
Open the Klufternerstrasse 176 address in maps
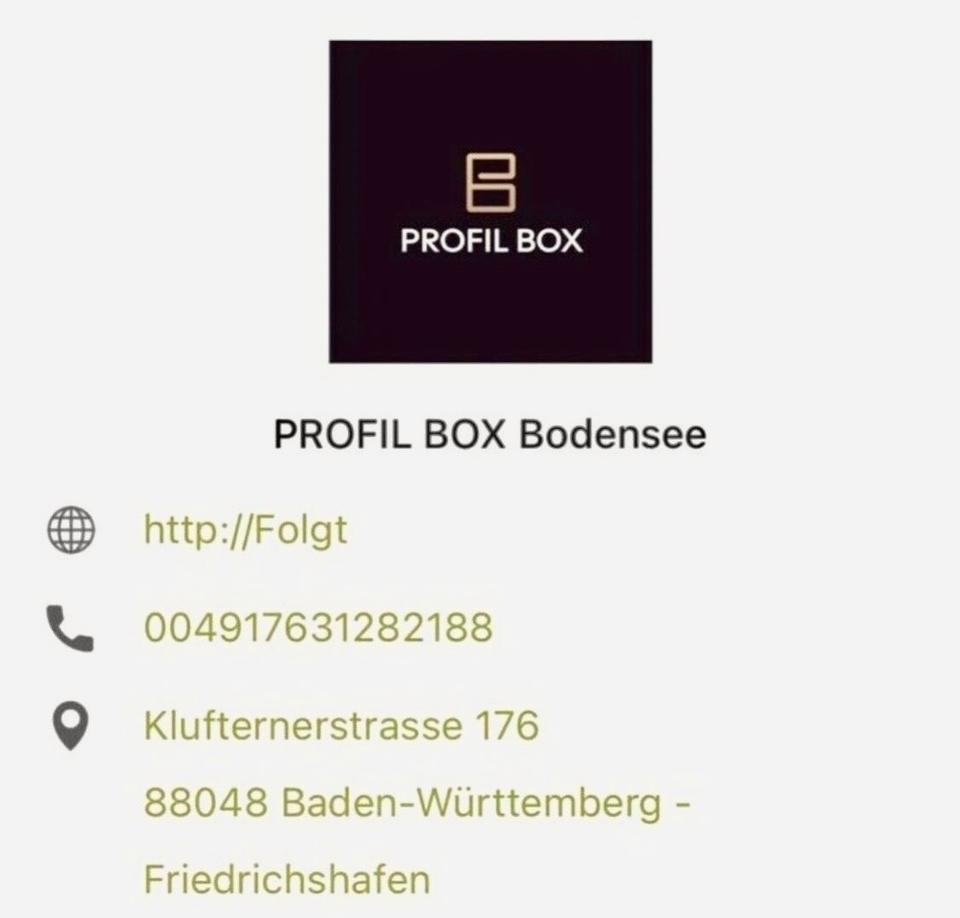tap(341, 725)
